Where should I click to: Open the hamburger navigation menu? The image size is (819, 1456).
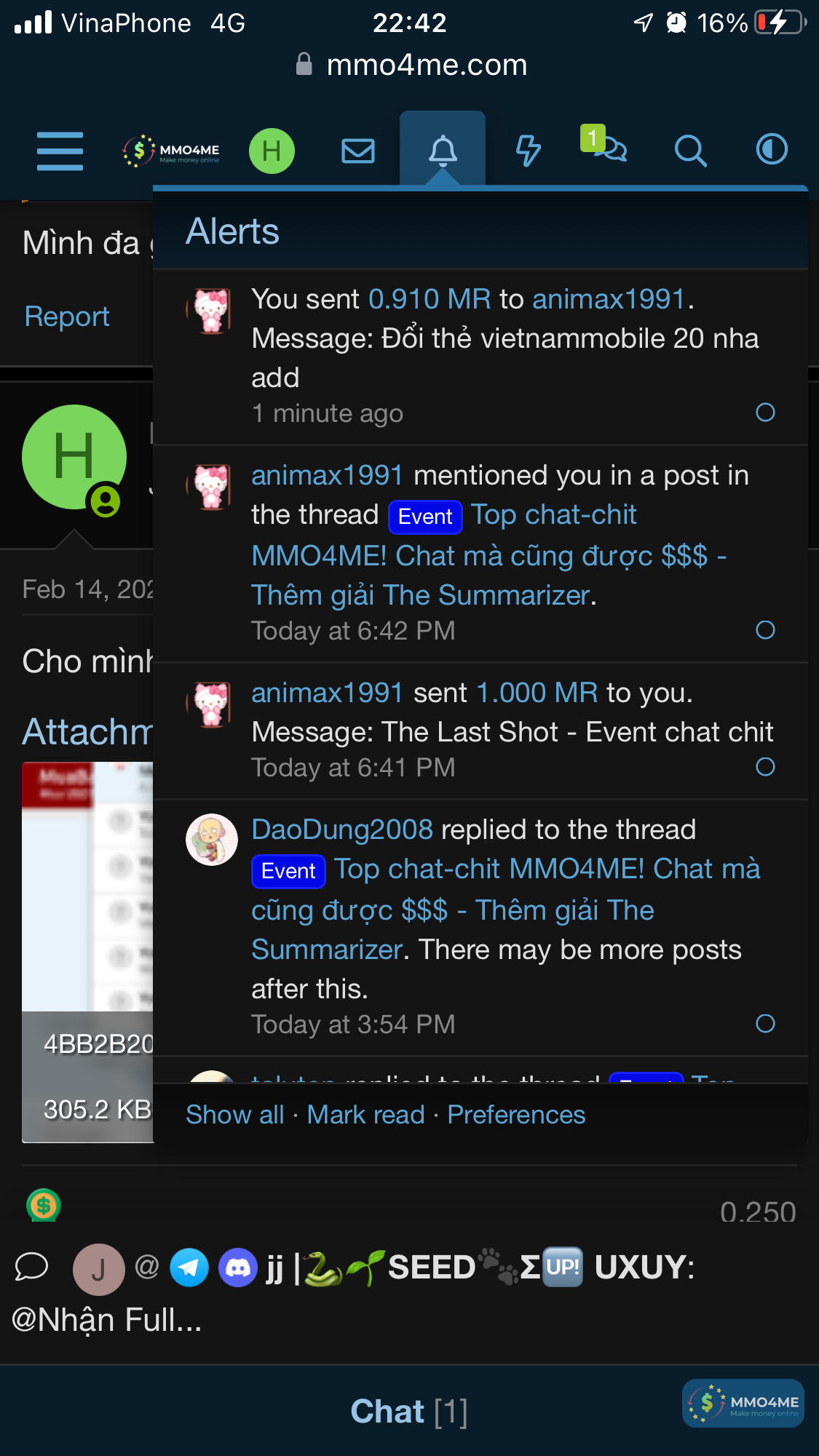click(x=60, y=151)
